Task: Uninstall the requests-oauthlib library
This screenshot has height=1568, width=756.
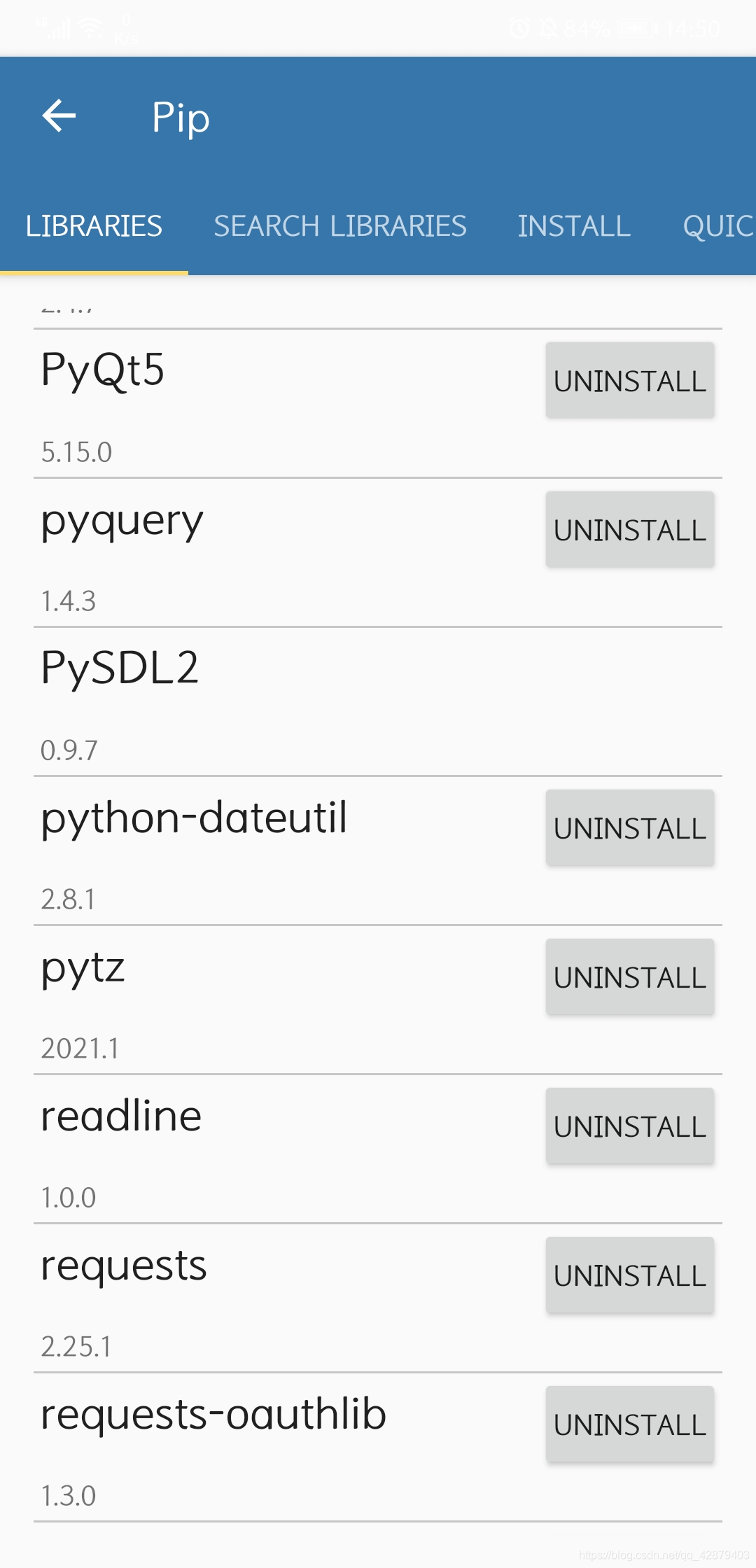Action: coord(630,1424)
